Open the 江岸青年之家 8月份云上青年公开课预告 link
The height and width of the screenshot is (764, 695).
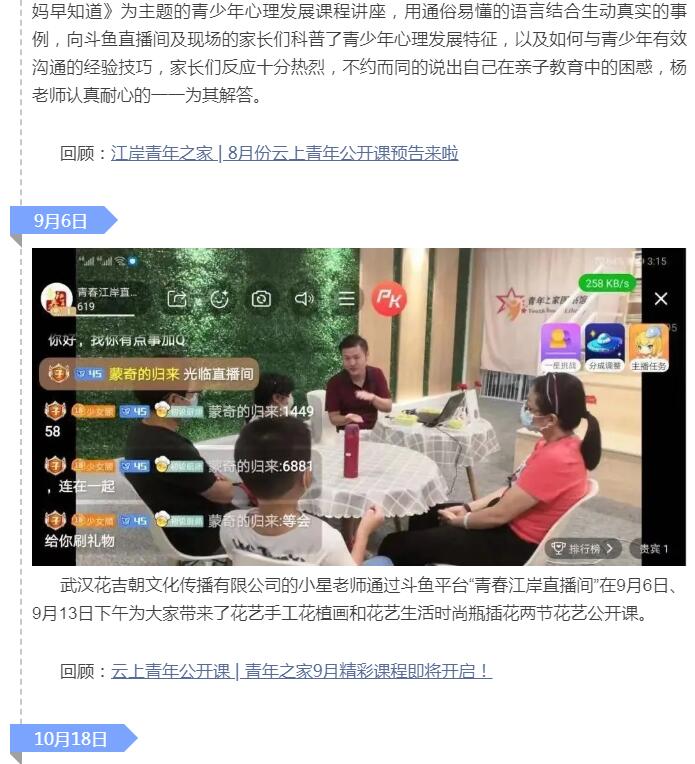tap(284, 153)
